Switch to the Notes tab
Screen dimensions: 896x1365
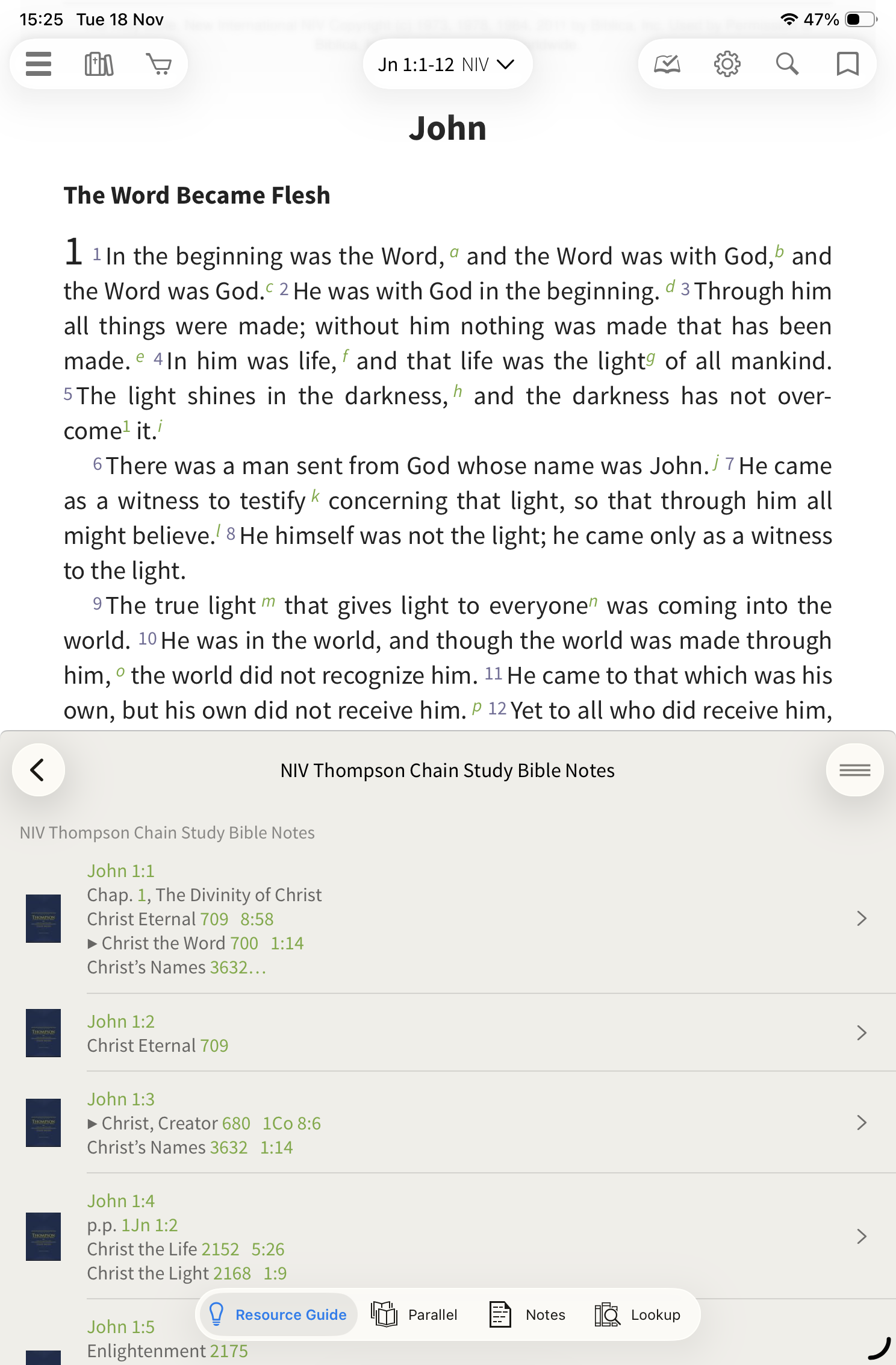tap(527, 1314)
